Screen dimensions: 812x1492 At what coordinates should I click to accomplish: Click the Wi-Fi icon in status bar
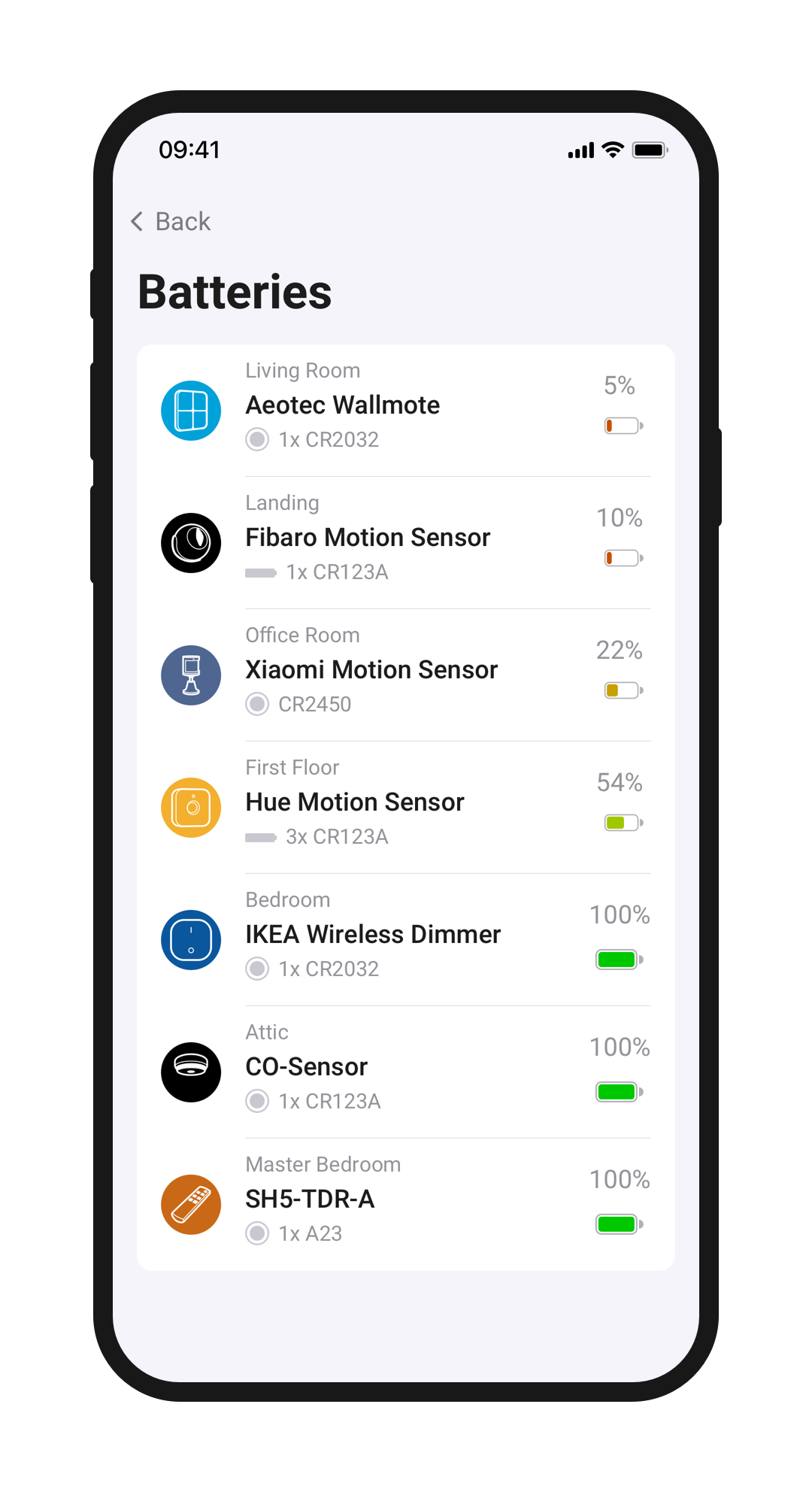click(x=612, y=150)
